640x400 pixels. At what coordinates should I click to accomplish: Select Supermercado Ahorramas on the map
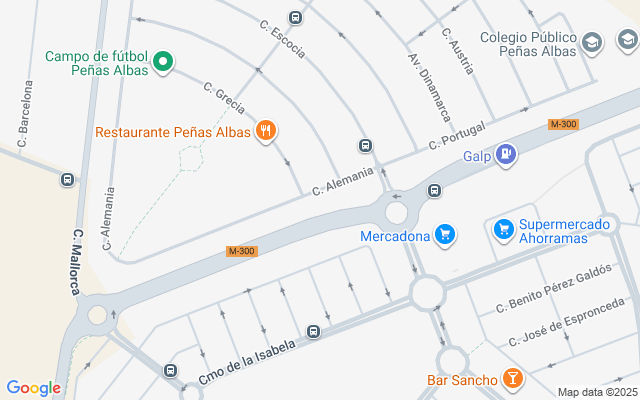(503, 230)
